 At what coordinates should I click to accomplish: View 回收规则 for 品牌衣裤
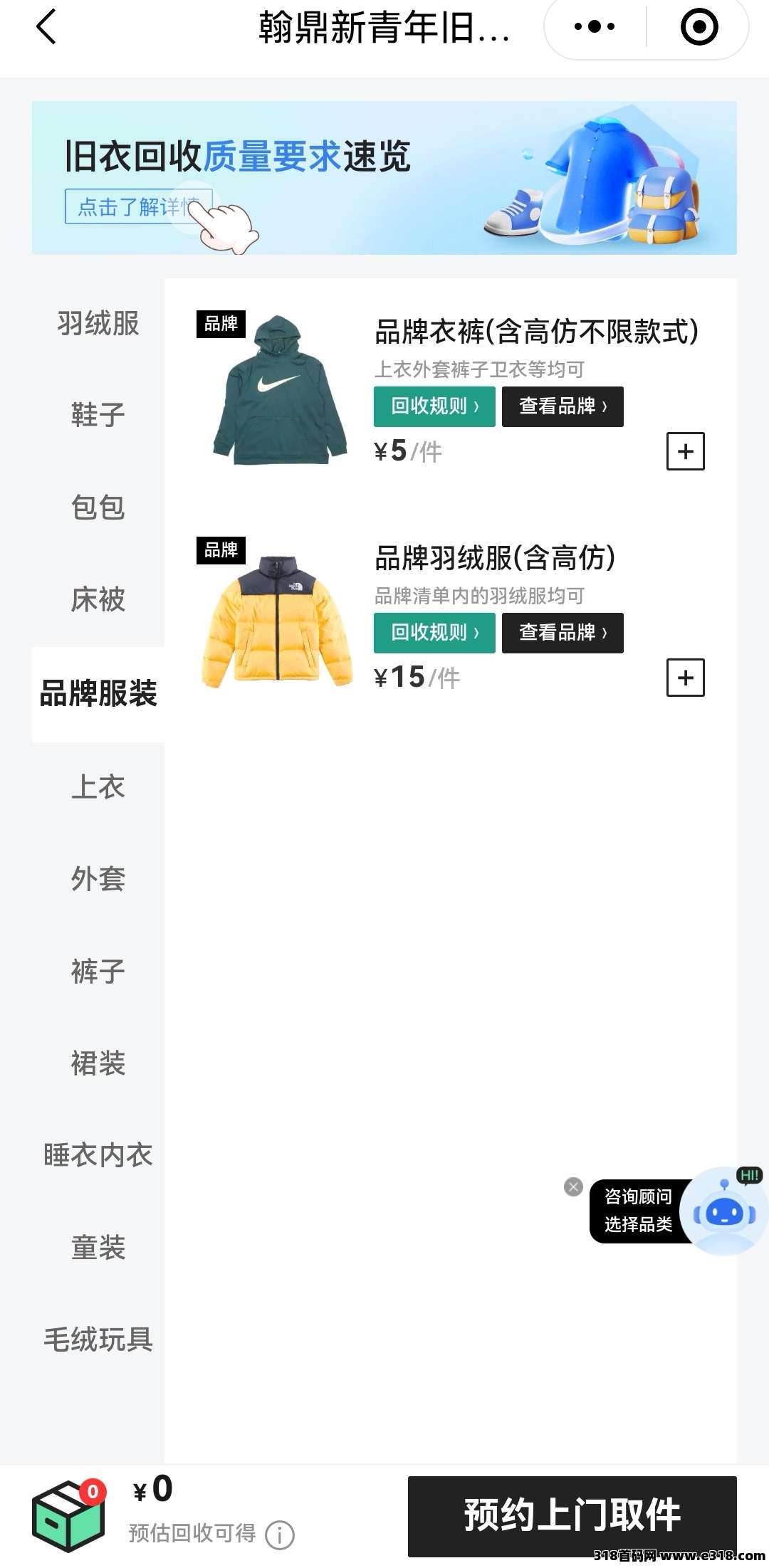(x=434, y=406)
